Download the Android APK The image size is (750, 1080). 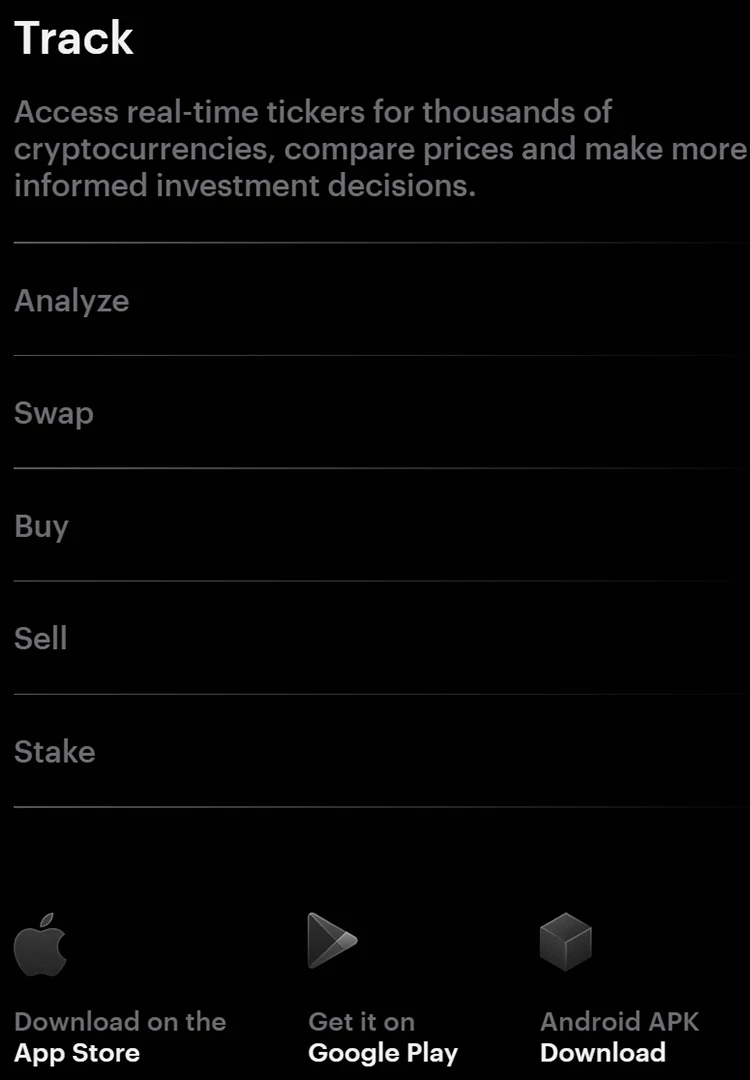620,989
